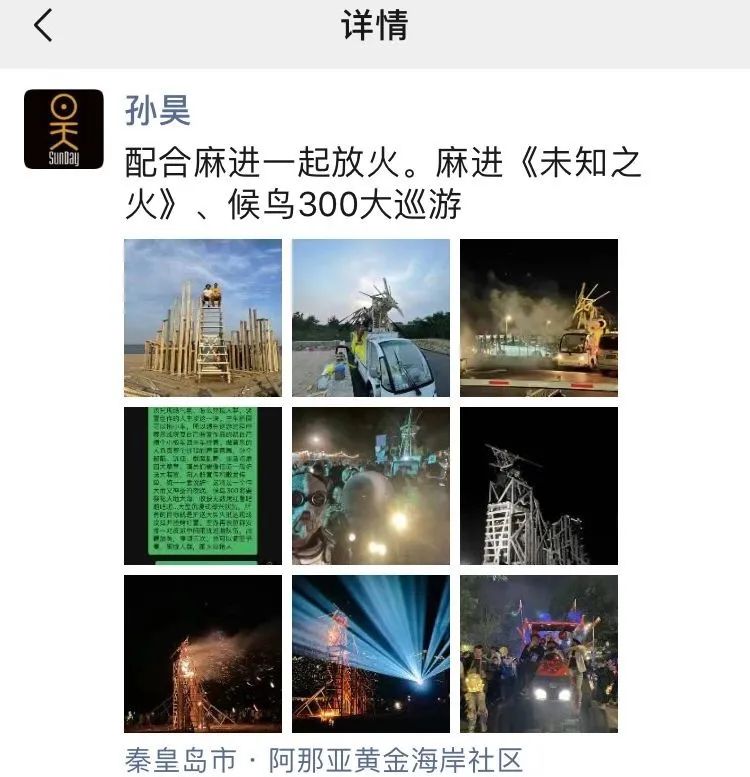This screenshot has height=777, width=750.
Task: Open 孙昊's Sunday profile avatar
Action: (63, 129)
